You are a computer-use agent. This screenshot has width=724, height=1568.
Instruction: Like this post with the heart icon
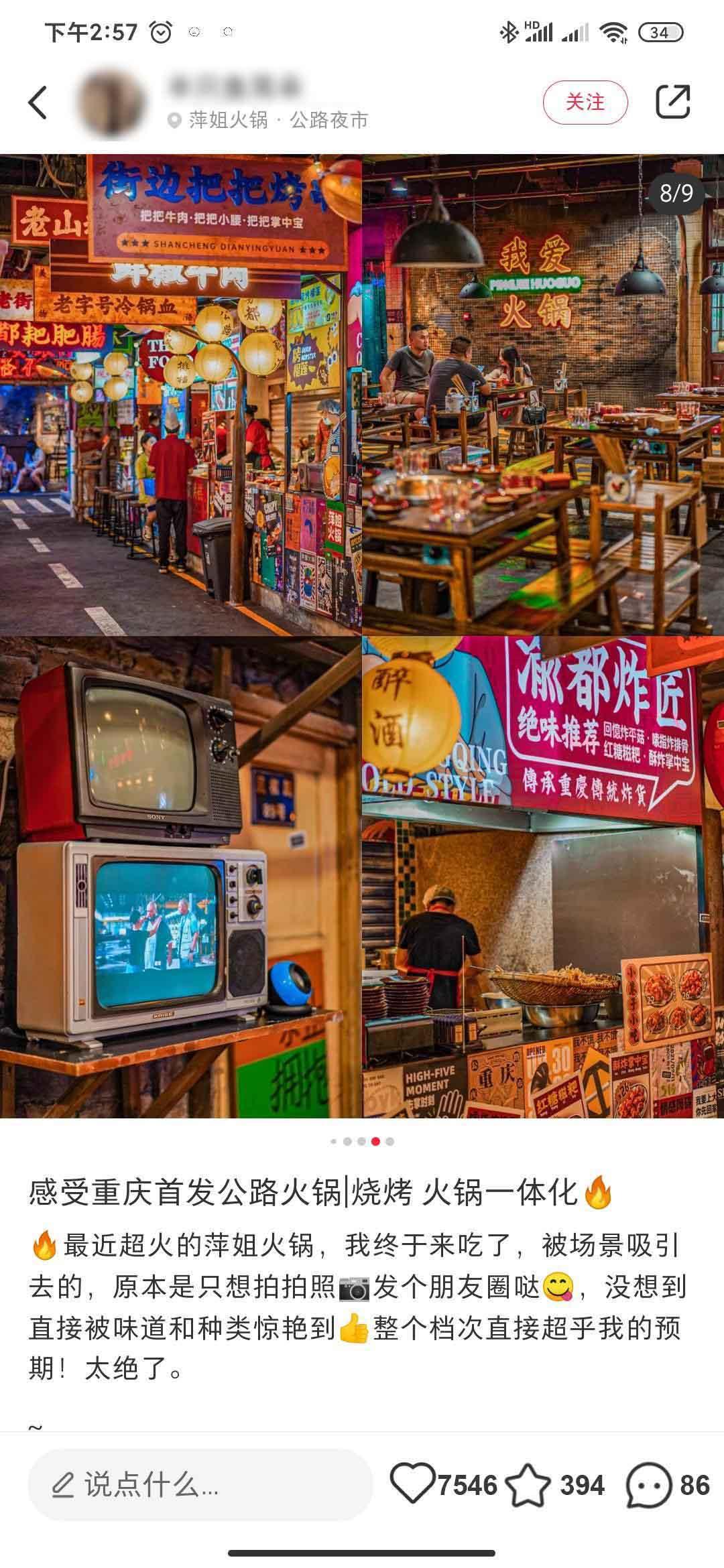[x=412, y=1484]
